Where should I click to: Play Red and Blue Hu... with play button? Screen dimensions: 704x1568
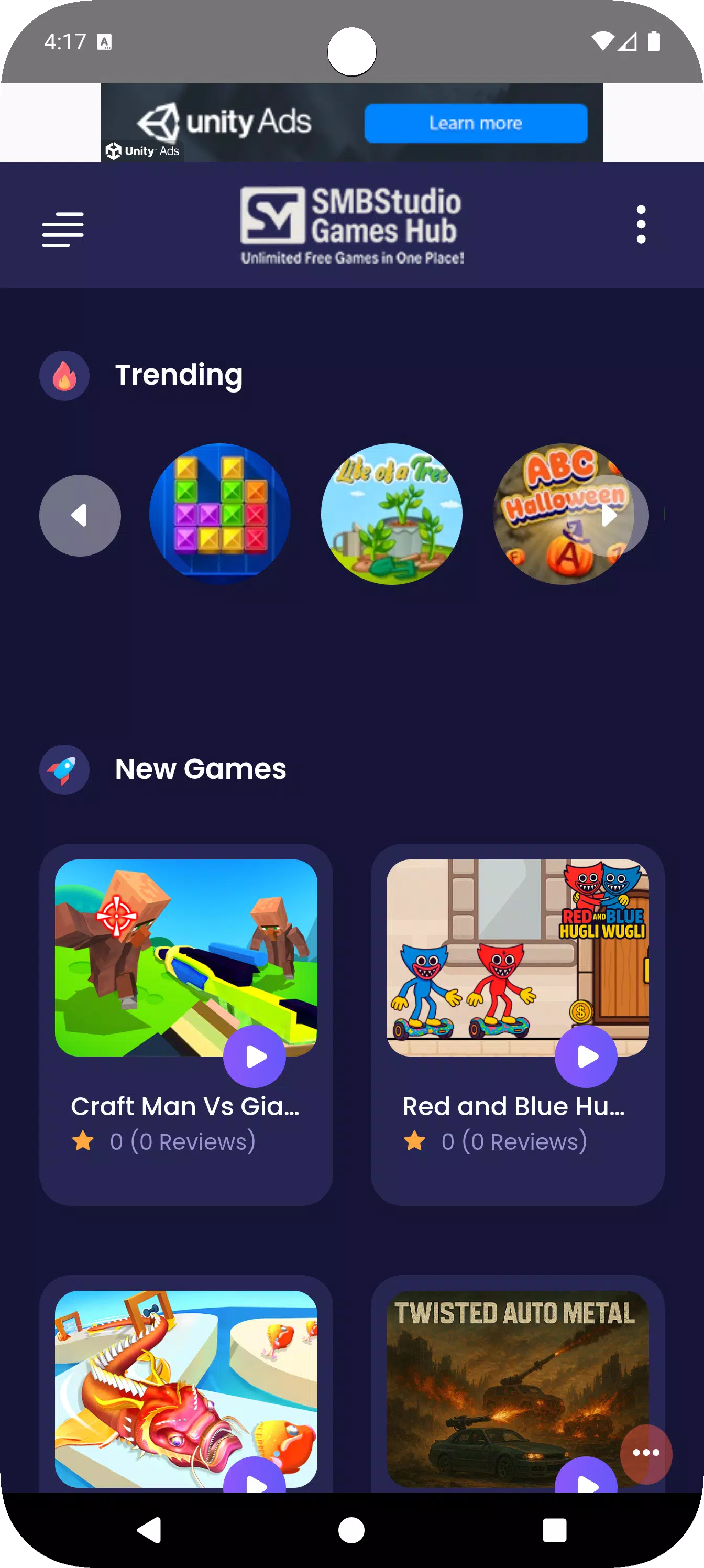(586, 1057)
